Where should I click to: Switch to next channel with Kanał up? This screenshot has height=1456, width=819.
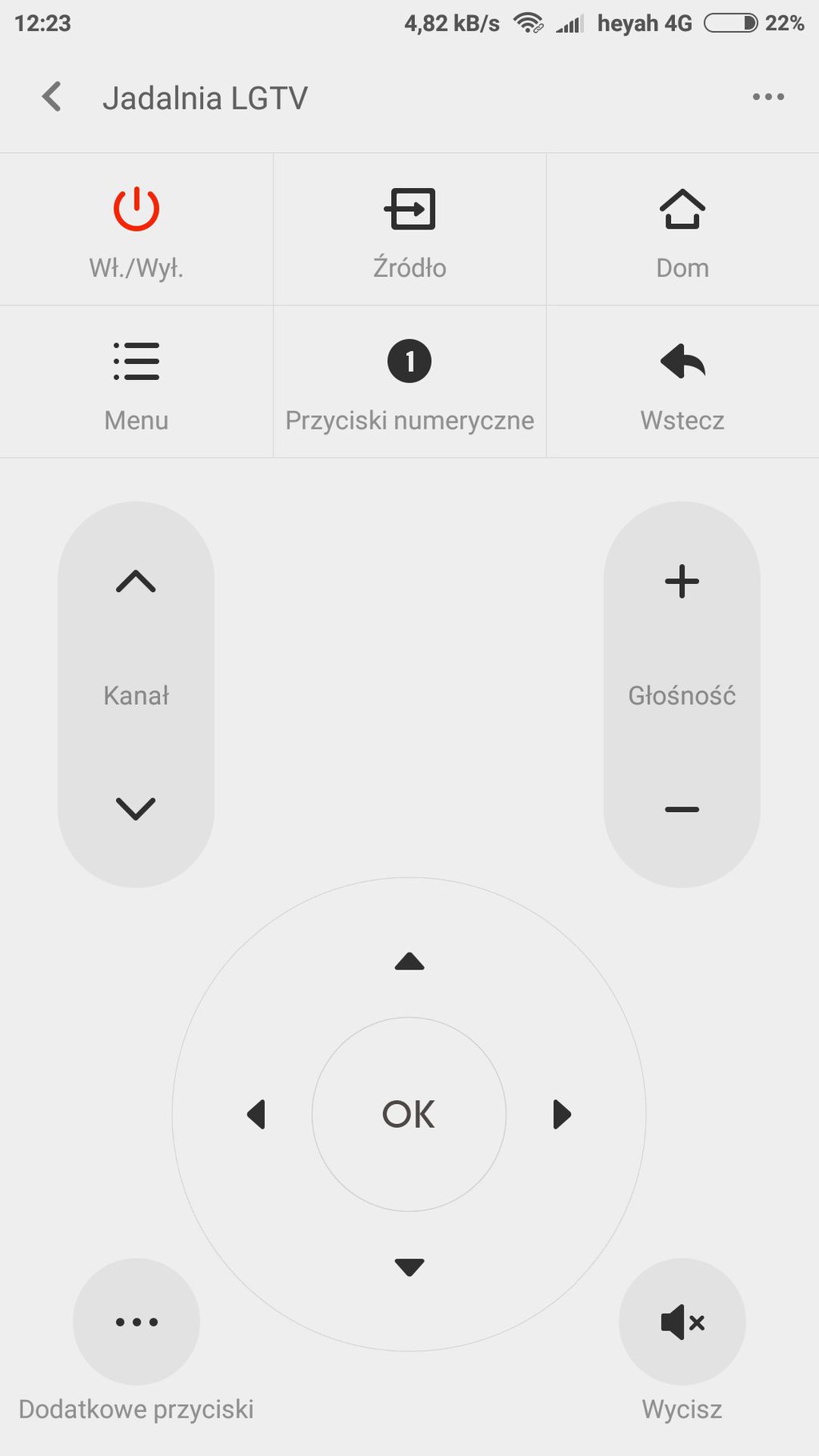(x=136, y=582)
